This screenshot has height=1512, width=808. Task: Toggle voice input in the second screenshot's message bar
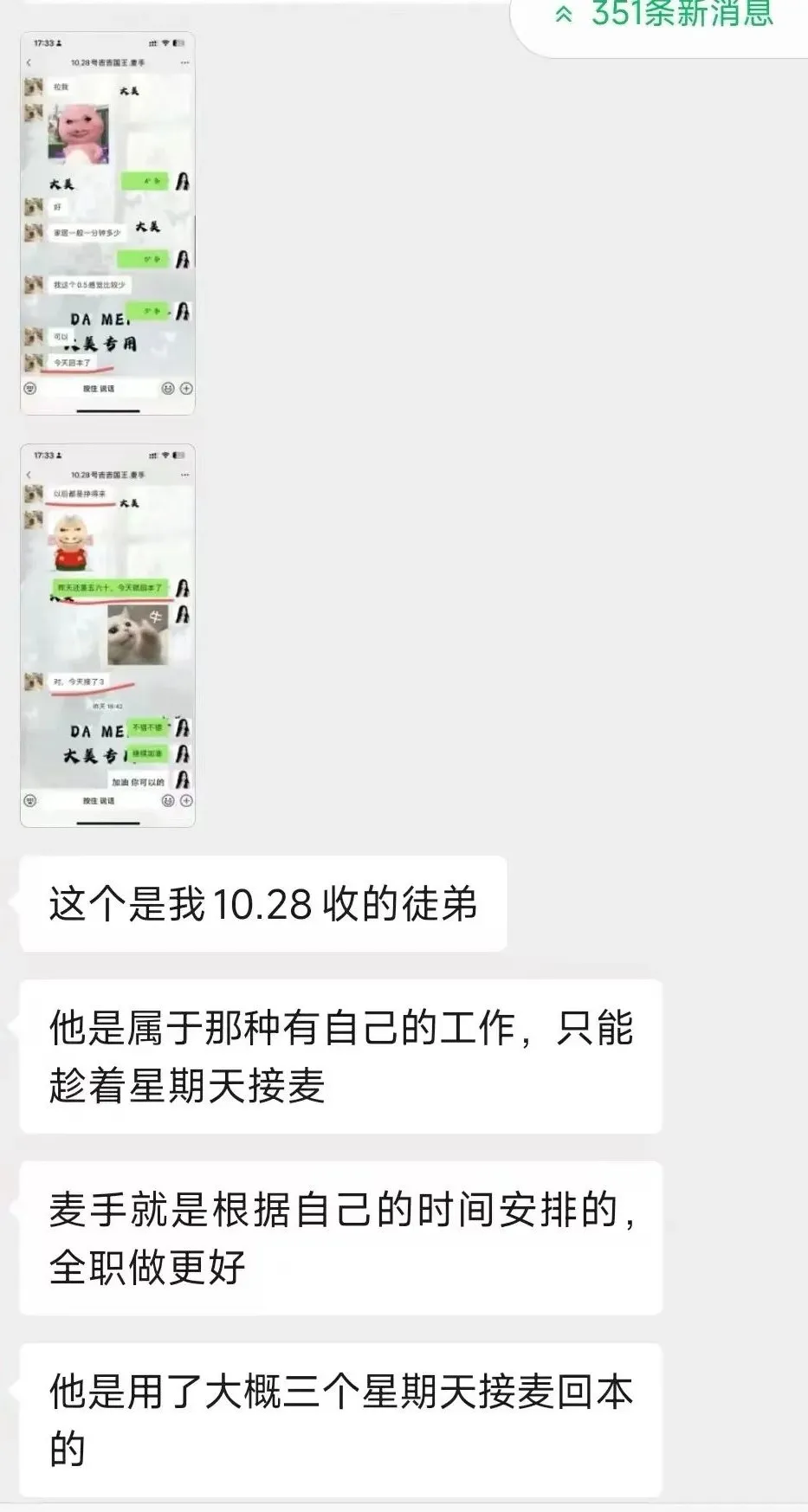click(x=31, y=800)
